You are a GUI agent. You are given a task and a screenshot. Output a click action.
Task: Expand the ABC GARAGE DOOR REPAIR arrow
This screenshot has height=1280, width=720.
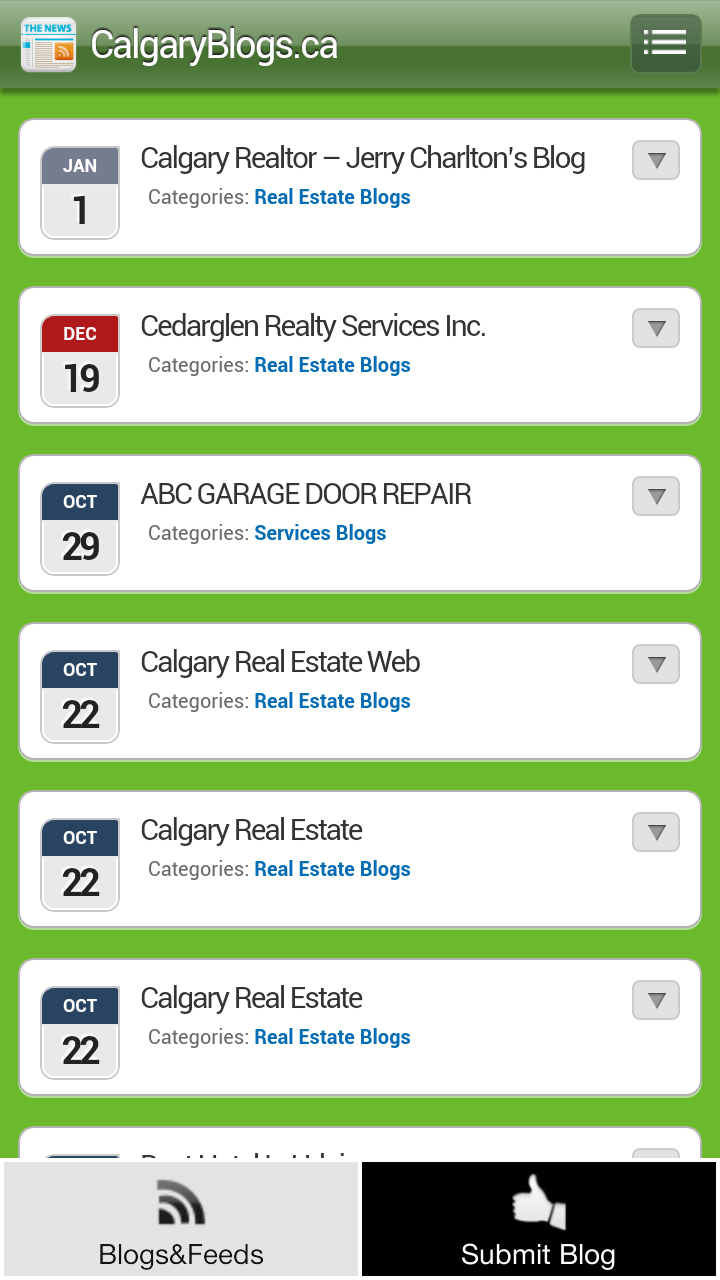click(656, 496)
